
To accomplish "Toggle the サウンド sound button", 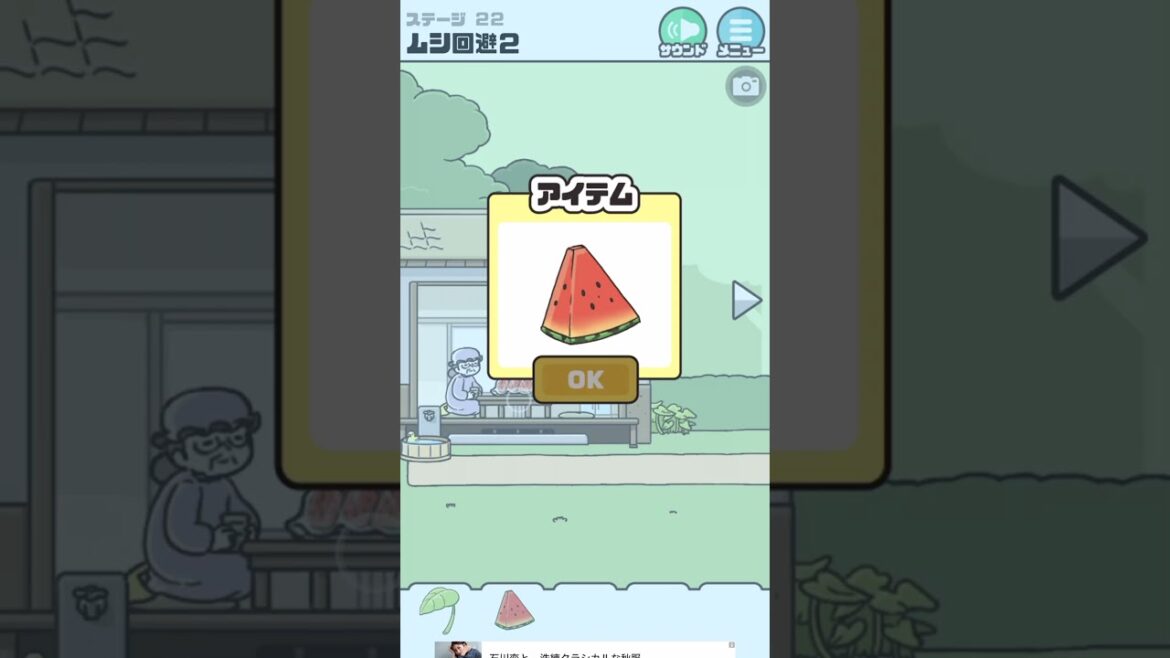I will pyautogui.click(x=682, y=31).
